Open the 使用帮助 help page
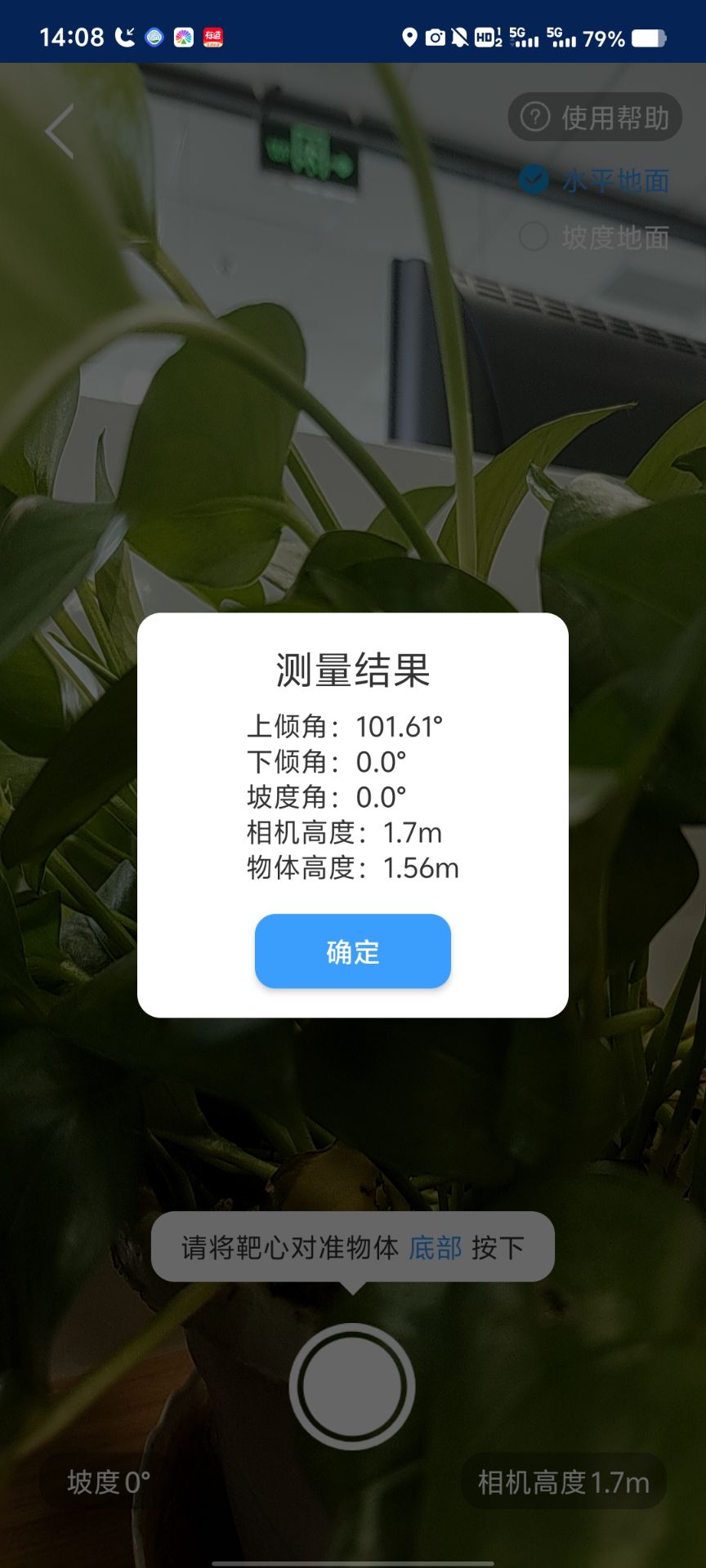706x1568 pixels. click(x=595, y=118)
